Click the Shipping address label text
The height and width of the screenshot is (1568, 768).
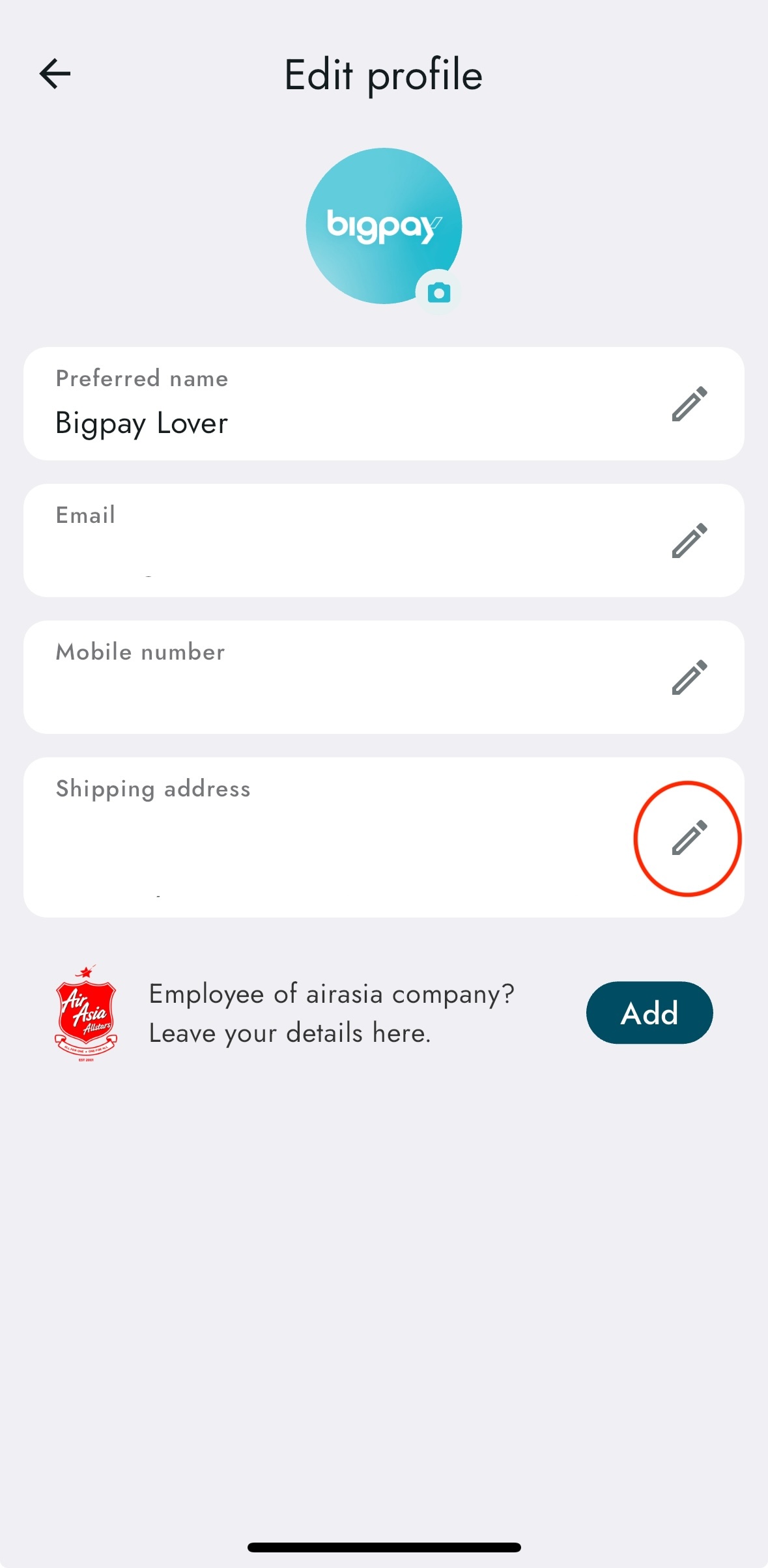pyautogui.click(x=152, y=789)
